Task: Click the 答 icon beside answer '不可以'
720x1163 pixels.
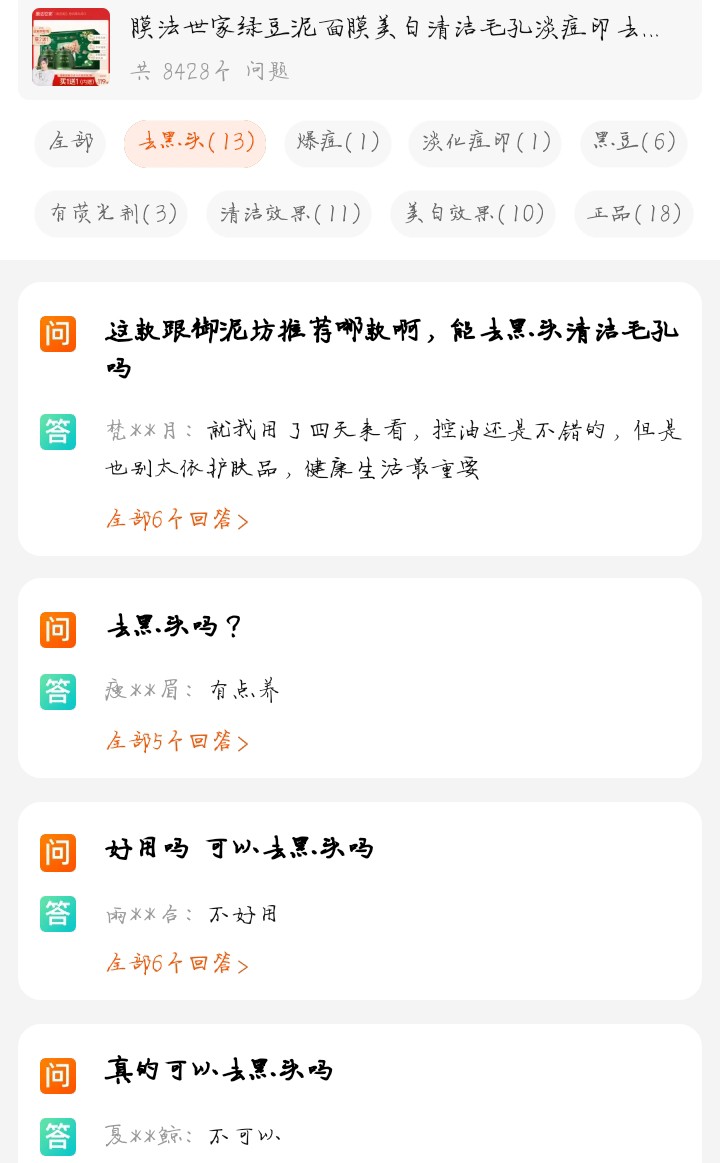Action: (x=57, y=1137)
